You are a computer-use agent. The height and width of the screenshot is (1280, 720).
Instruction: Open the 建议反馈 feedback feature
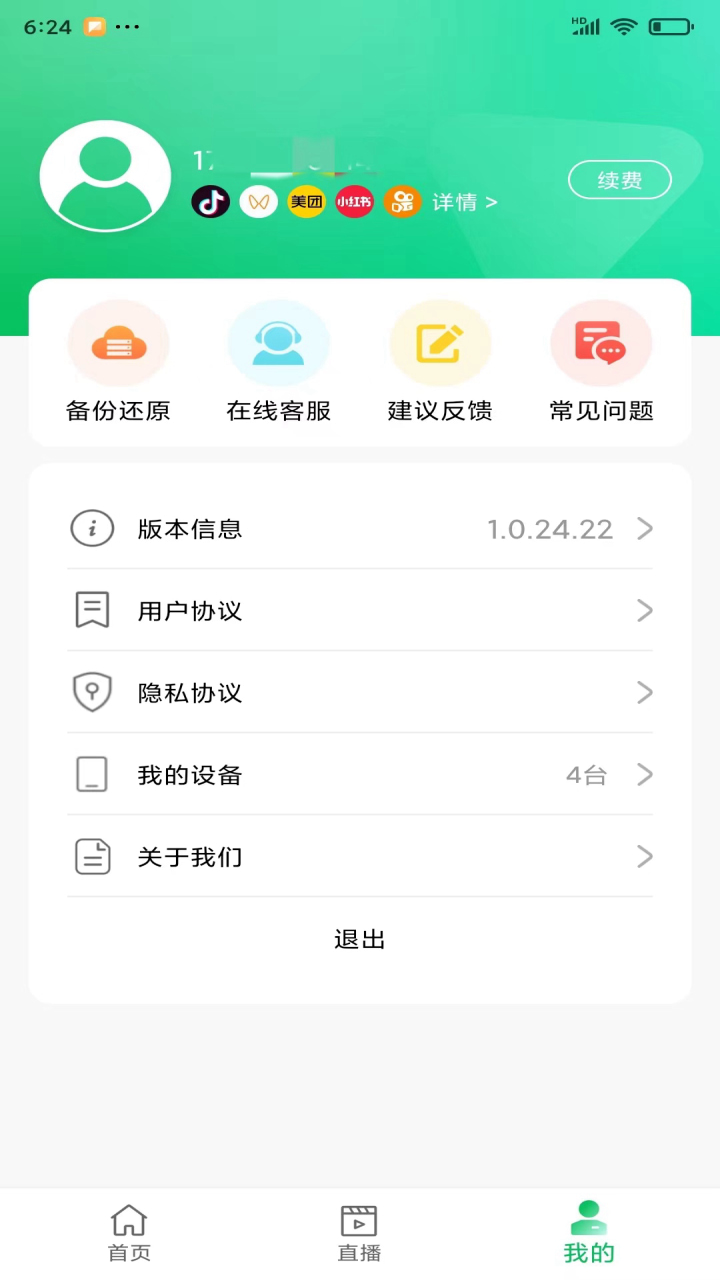coord(439,362)
